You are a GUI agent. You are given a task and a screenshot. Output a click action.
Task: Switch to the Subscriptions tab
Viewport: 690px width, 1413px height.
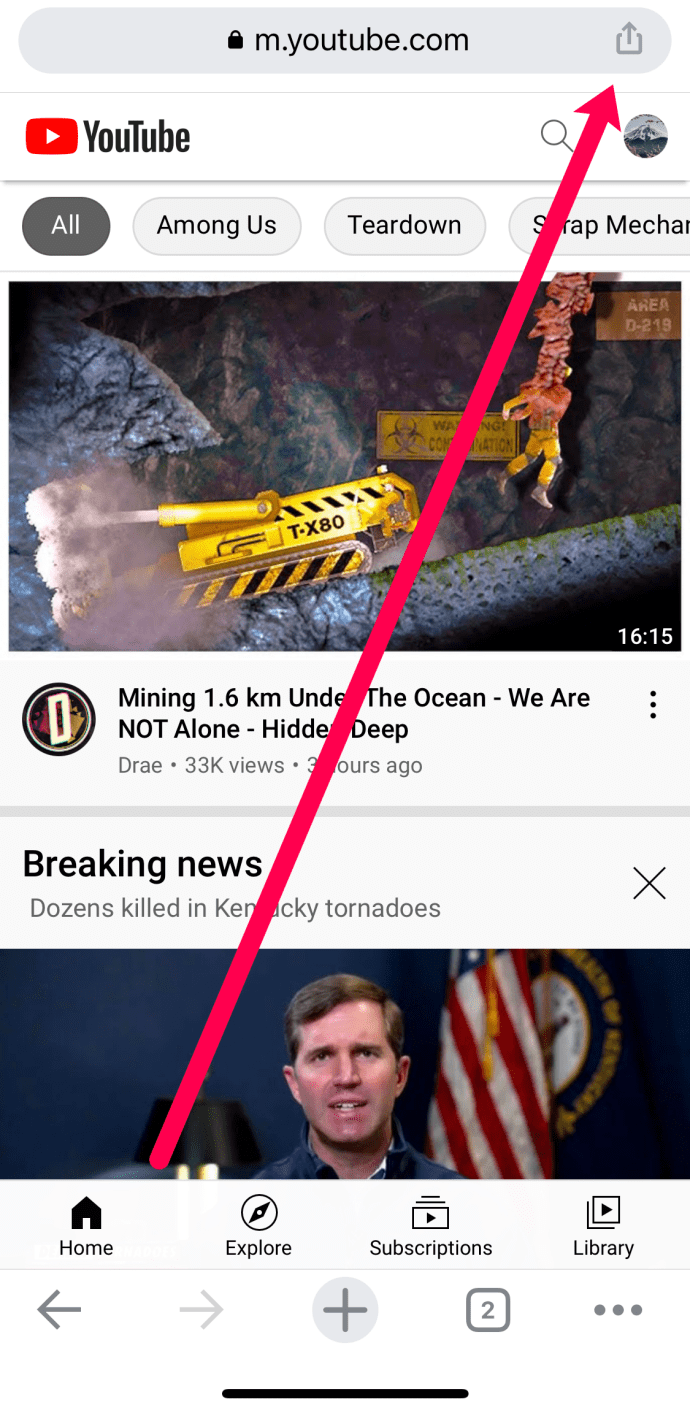click(x=431, y=1226)
